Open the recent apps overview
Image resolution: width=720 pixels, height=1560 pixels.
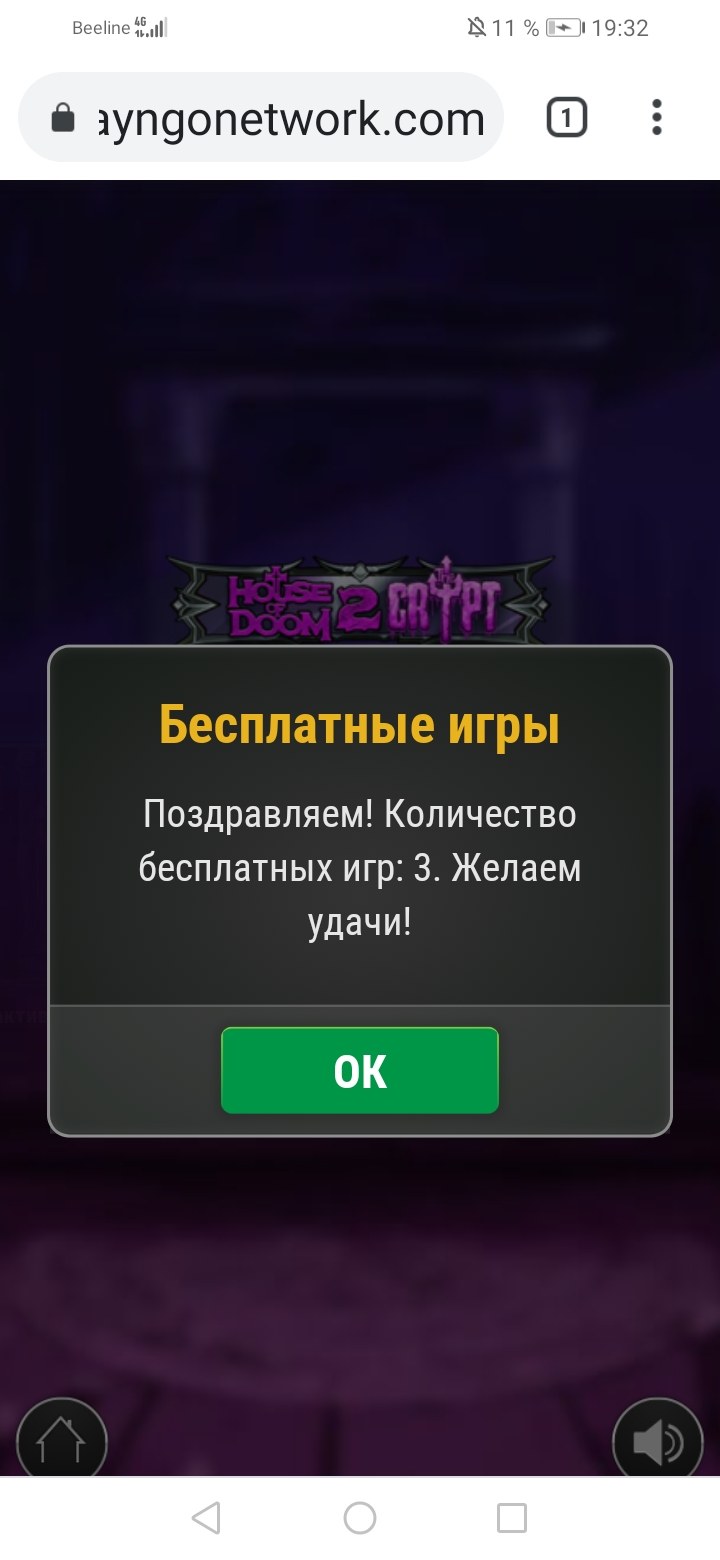tap(512, 1518)
